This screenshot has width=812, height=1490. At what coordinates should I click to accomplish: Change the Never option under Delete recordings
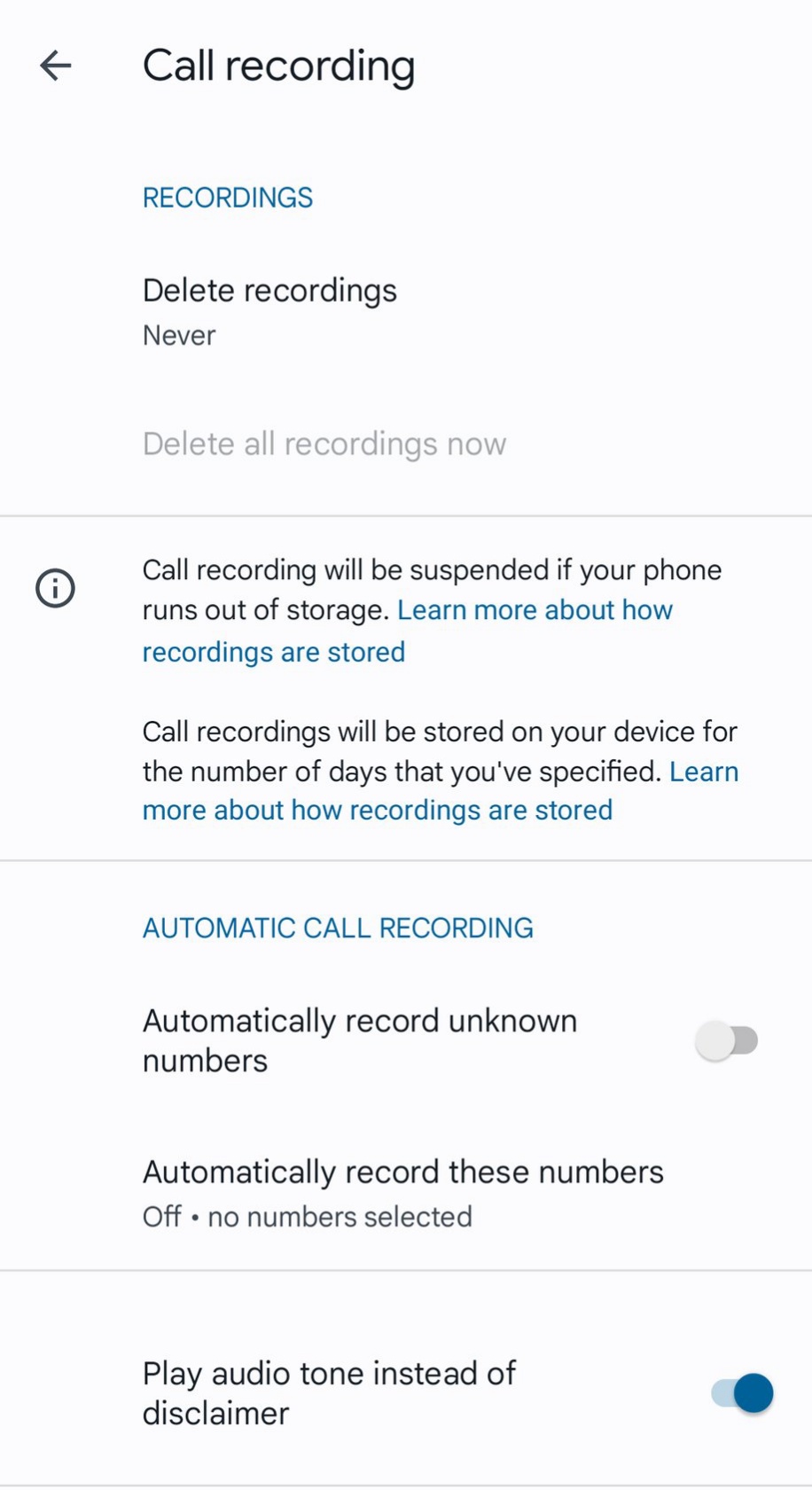click(x=178, y=335)
